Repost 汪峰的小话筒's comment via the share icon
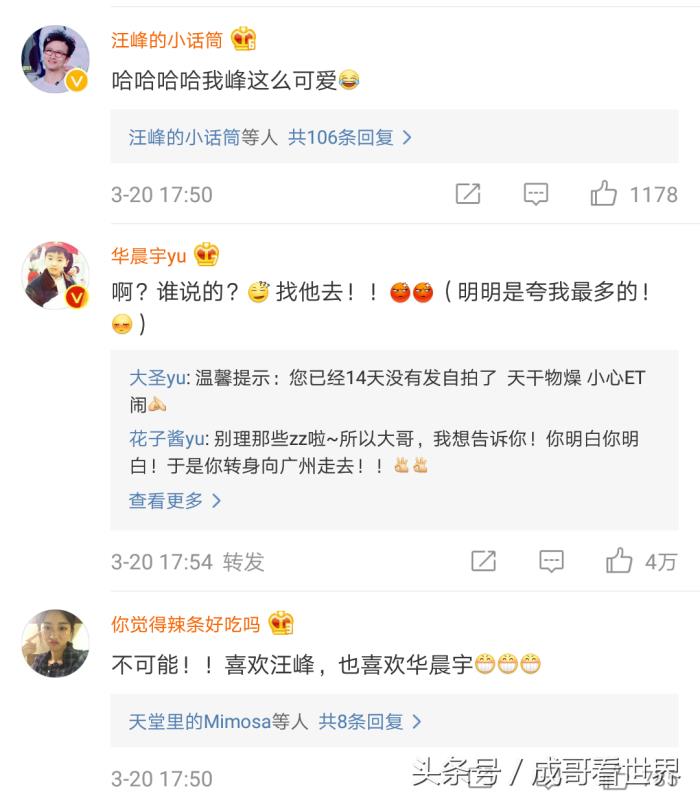The width and height of the screenshot is (700, 798). [x=468, y=194]
